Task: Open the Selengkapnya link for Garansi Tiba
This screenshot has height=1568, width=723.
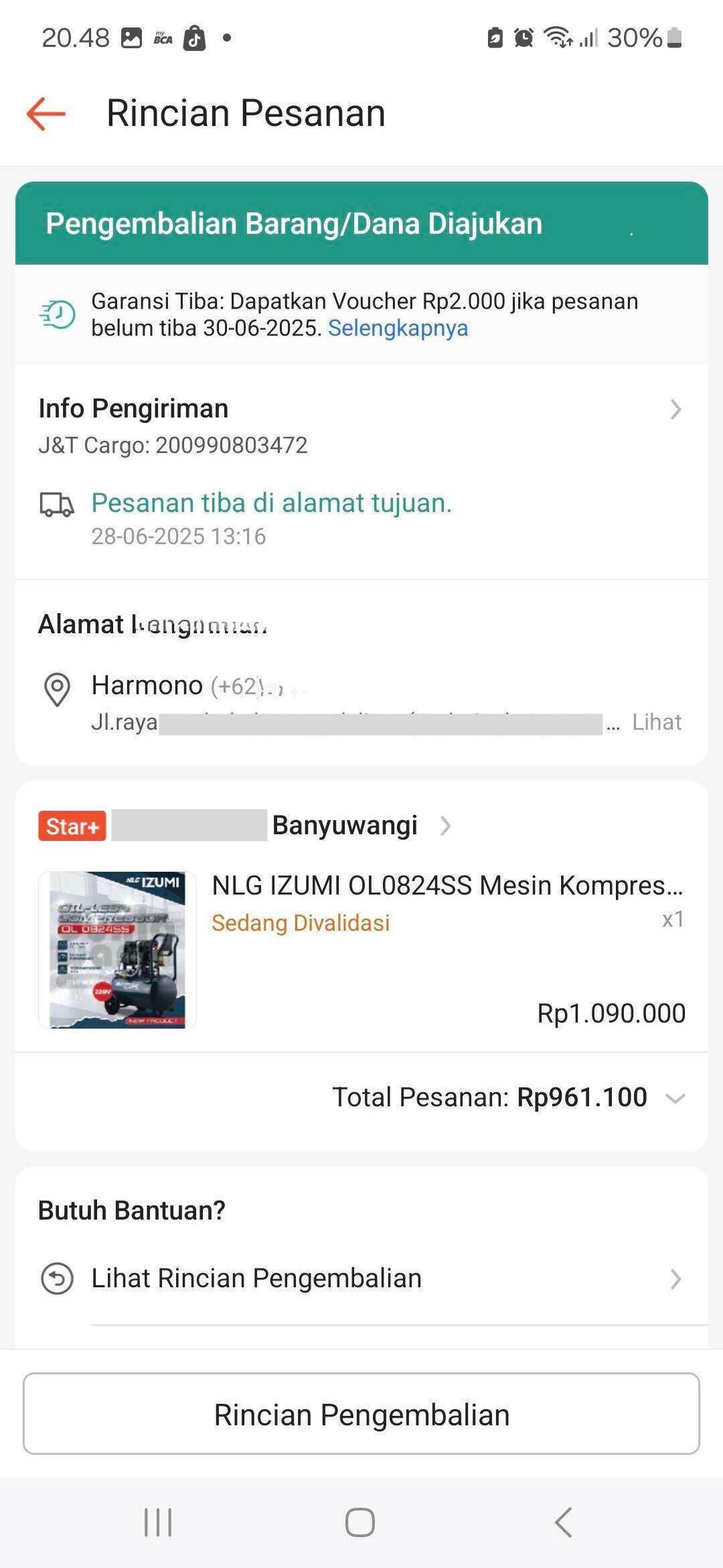Action: click(398, 328)
